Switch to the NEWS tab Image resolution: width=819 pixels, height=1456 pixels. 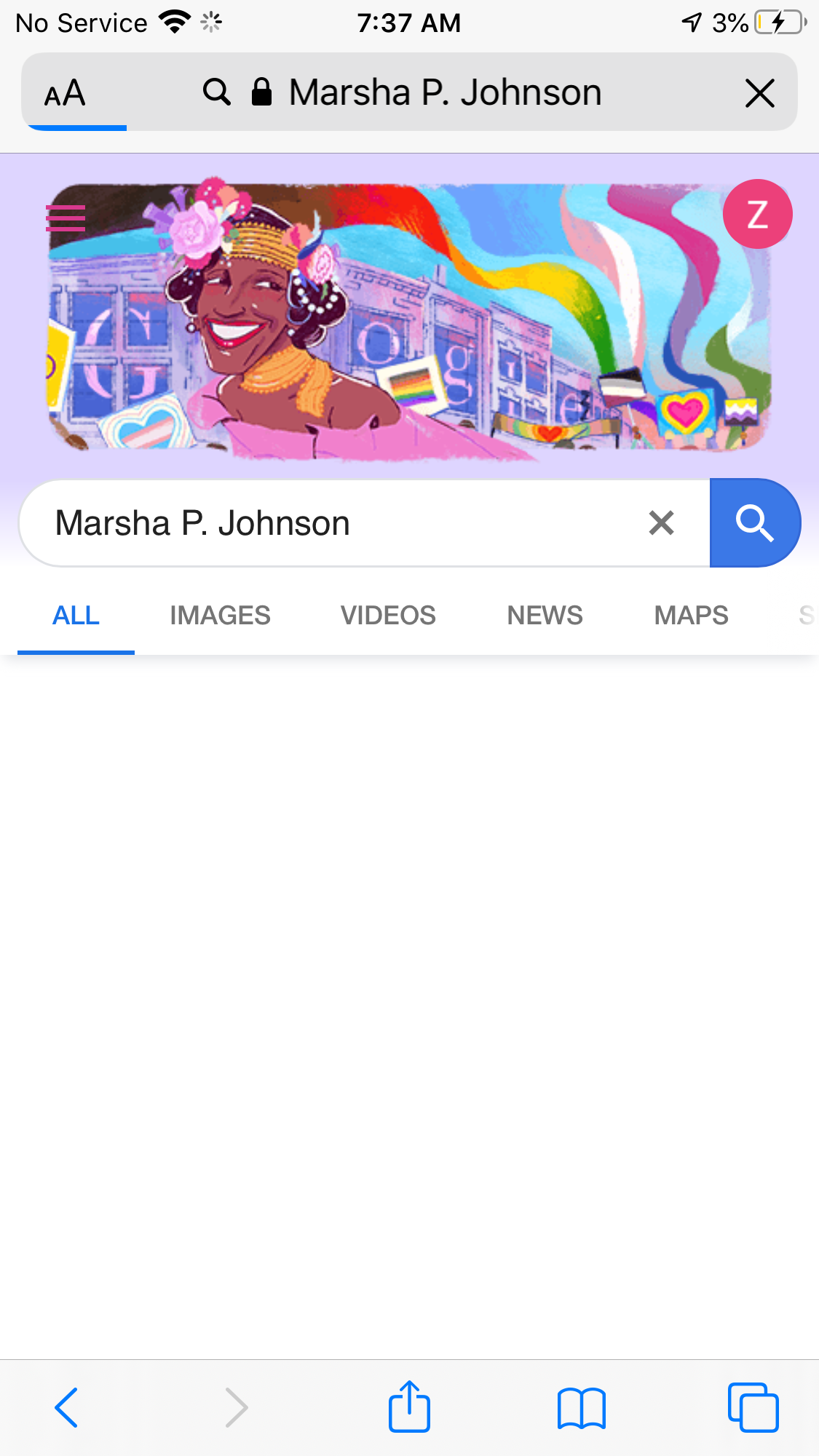[x=545, y=616]
